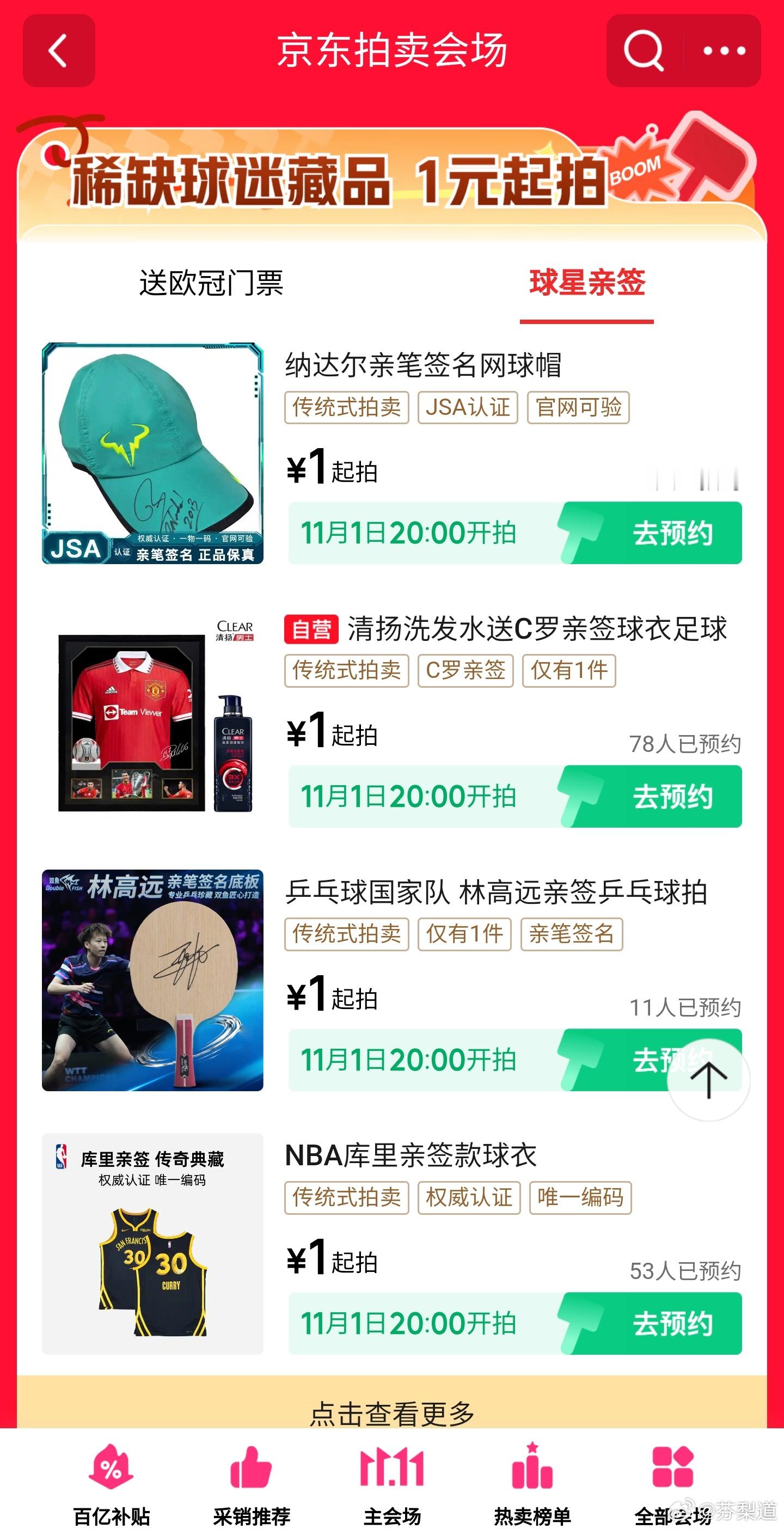Tap 点击查看更多 to see more items
The width and height of the screenshot is (784, 1529).
click(393, 1412)
